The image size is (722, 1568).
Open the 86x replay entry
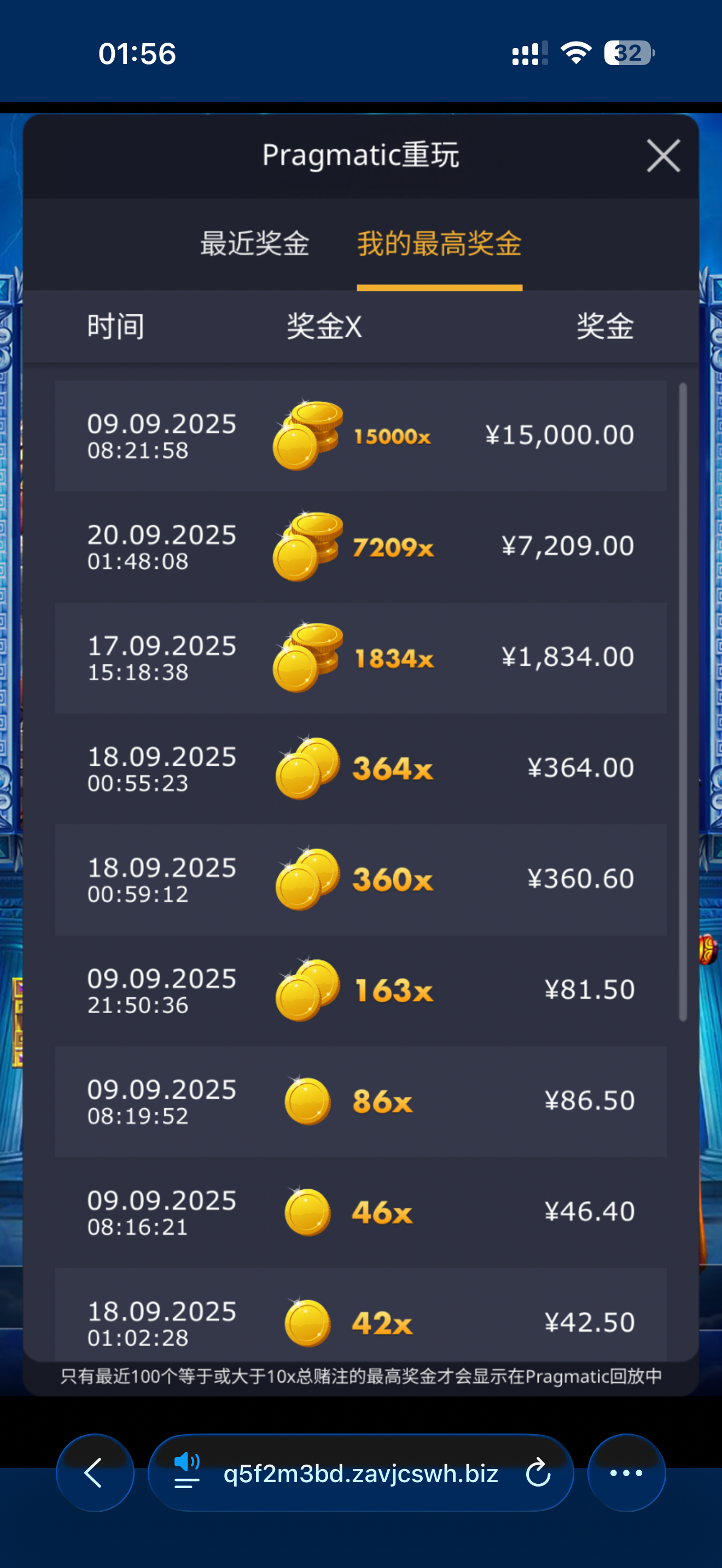(x=360, y=1101)
